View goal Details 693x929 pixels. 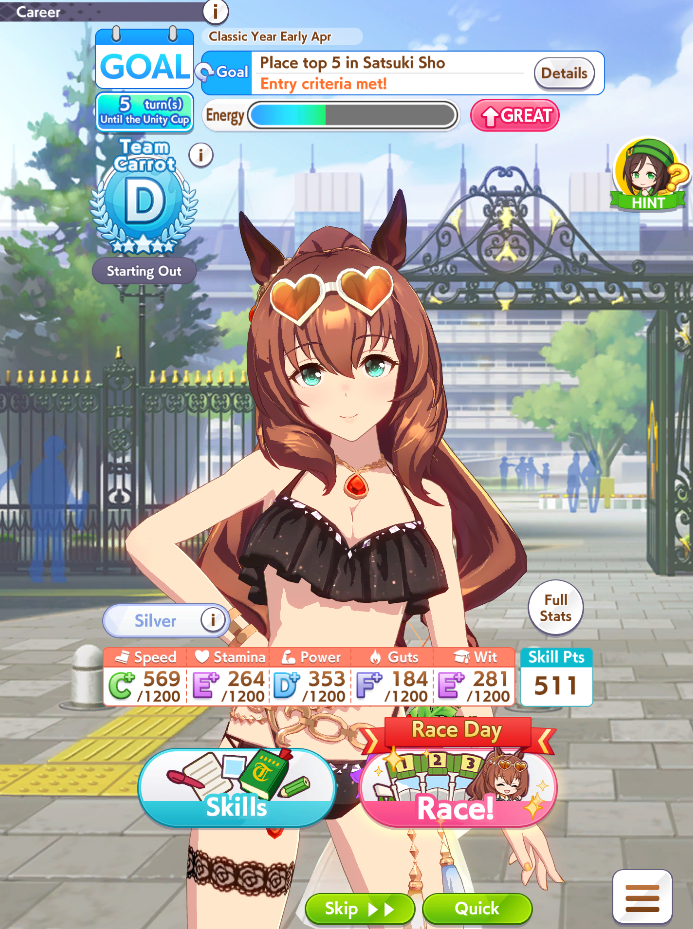tap(564, 73)
